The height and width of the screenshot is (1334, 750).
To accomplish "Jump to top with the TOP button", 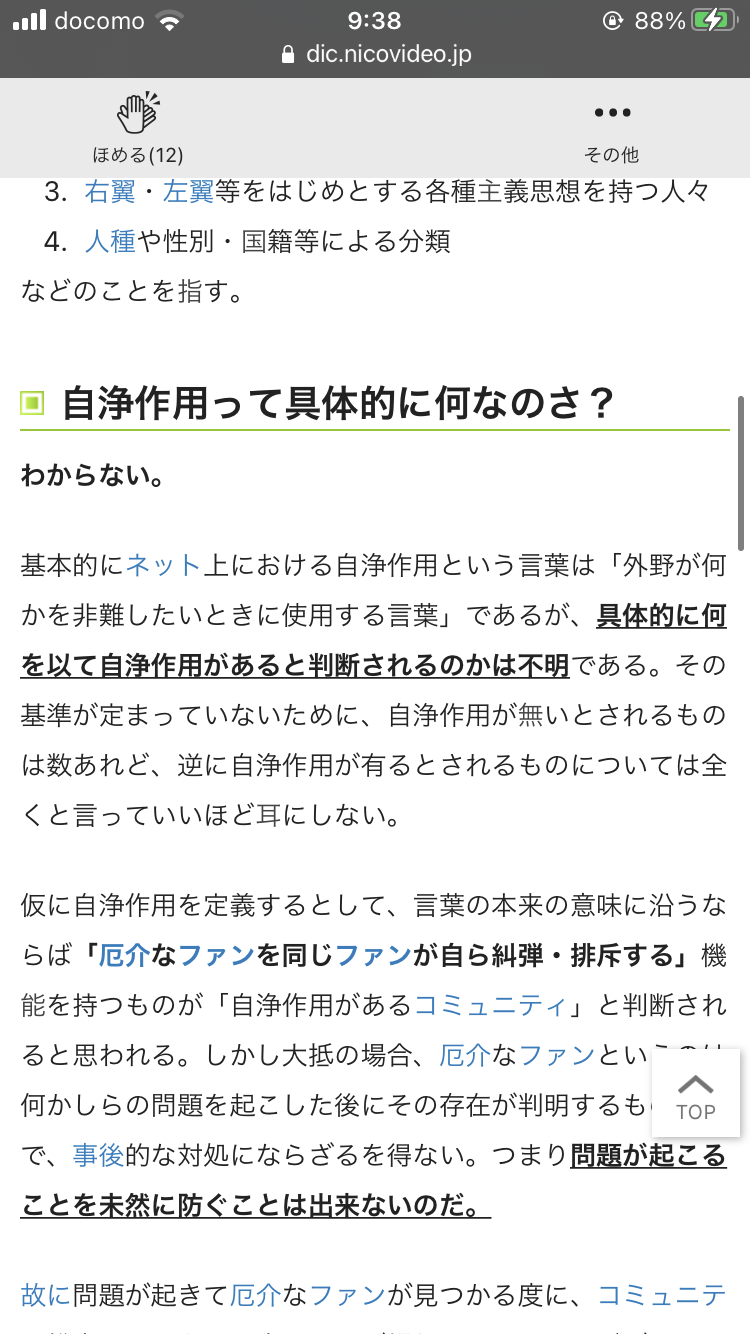I will point(695,1093).
